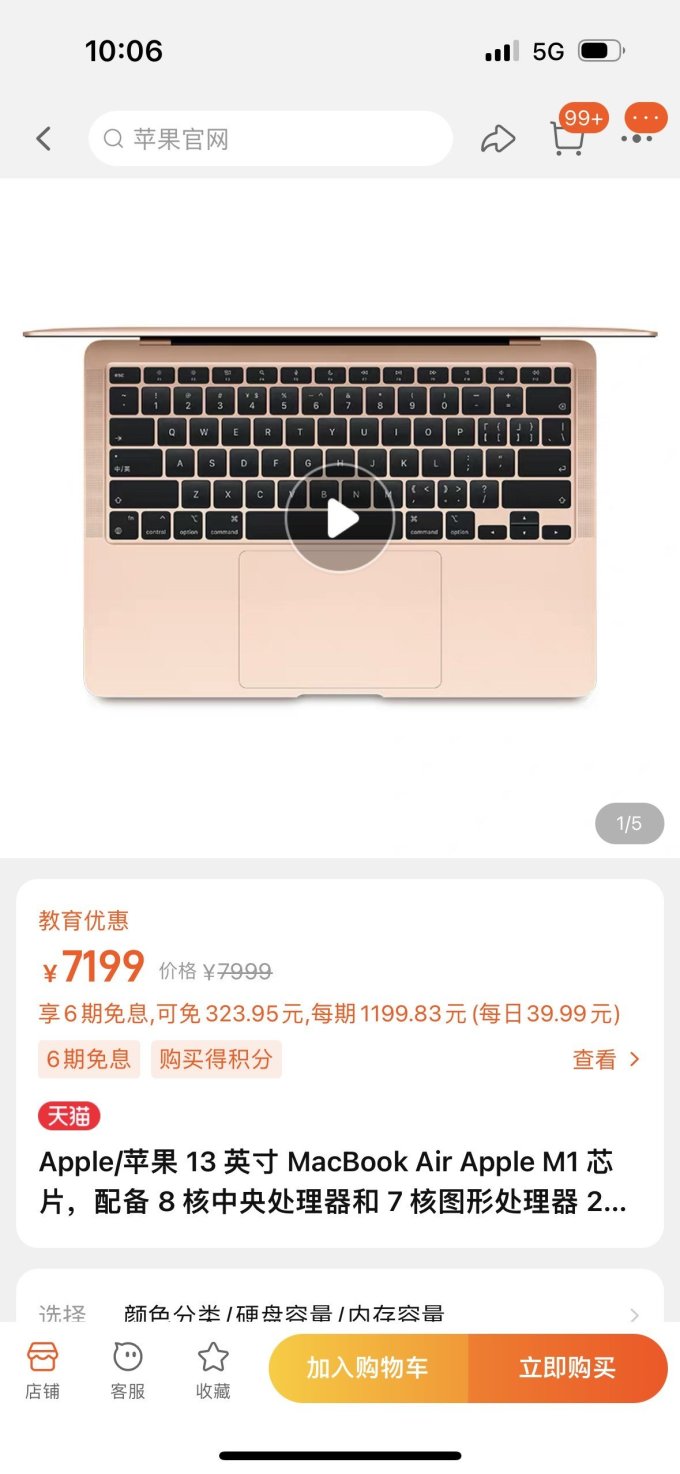Tap 查看 to view installment details
This screenshot has width=680, height=1474.
tap(606, 1060)
